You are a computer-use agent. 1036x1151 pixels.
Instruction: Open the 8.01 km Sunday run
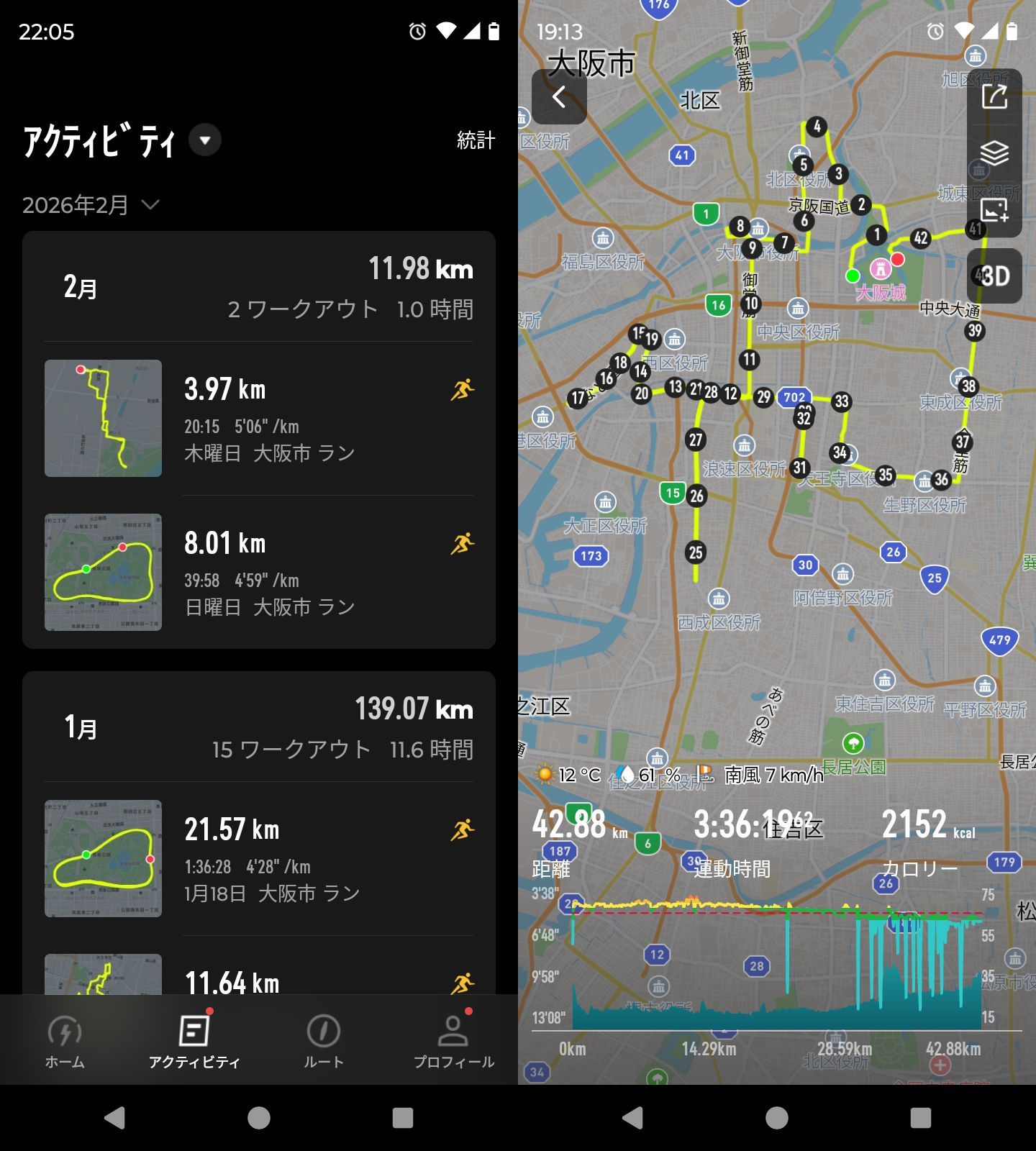[x=259, y=573]
